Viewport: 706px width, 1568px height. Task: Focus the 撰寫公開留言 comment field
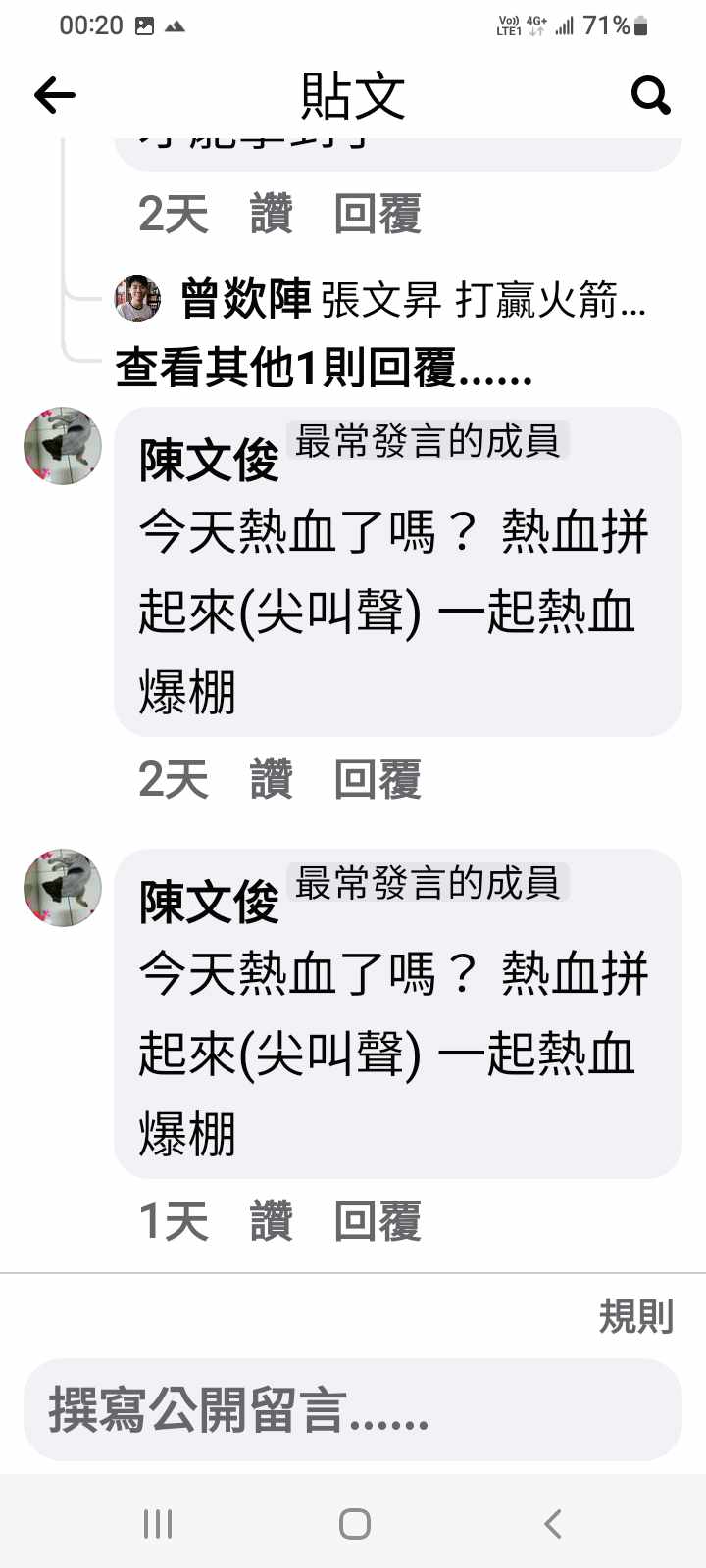[352, 1410]
